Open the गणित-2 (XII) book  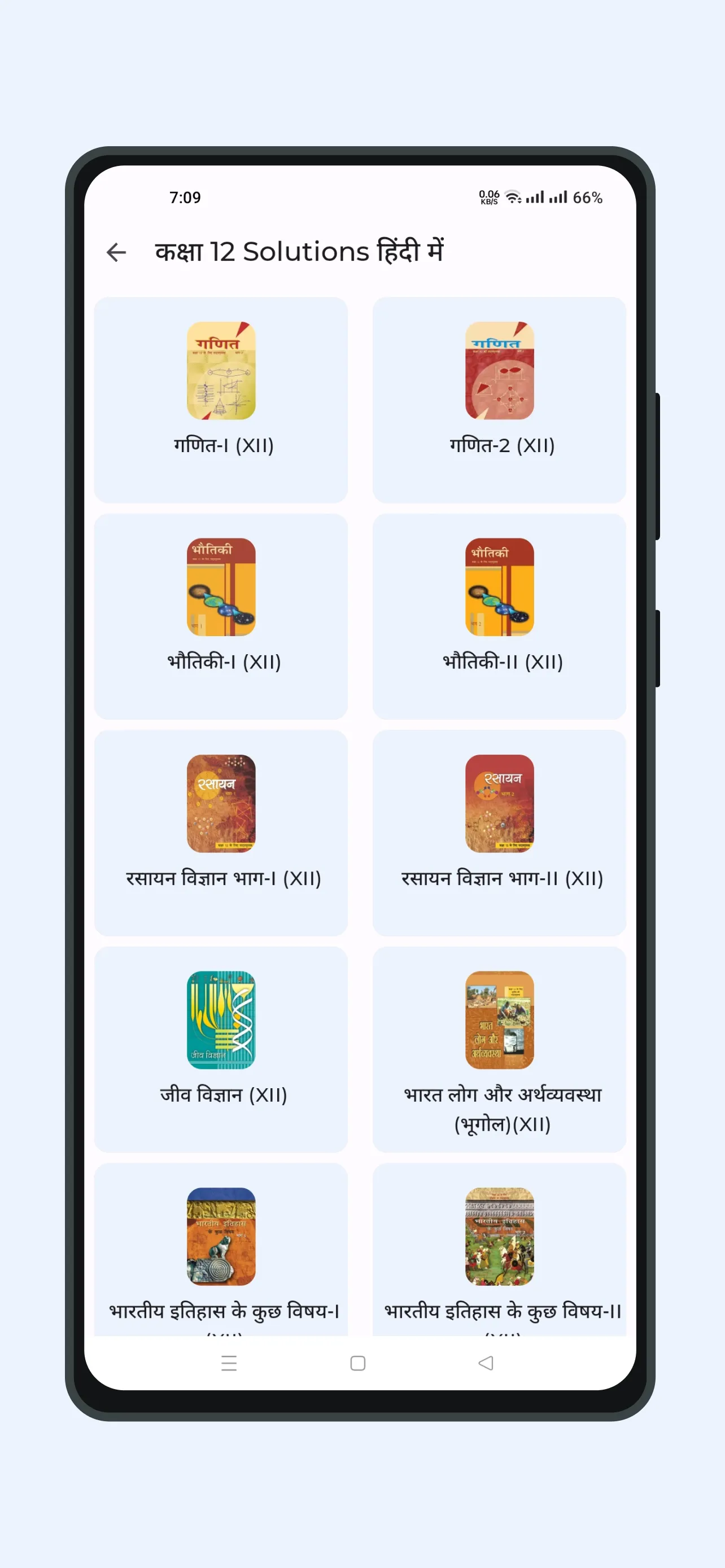499,399
